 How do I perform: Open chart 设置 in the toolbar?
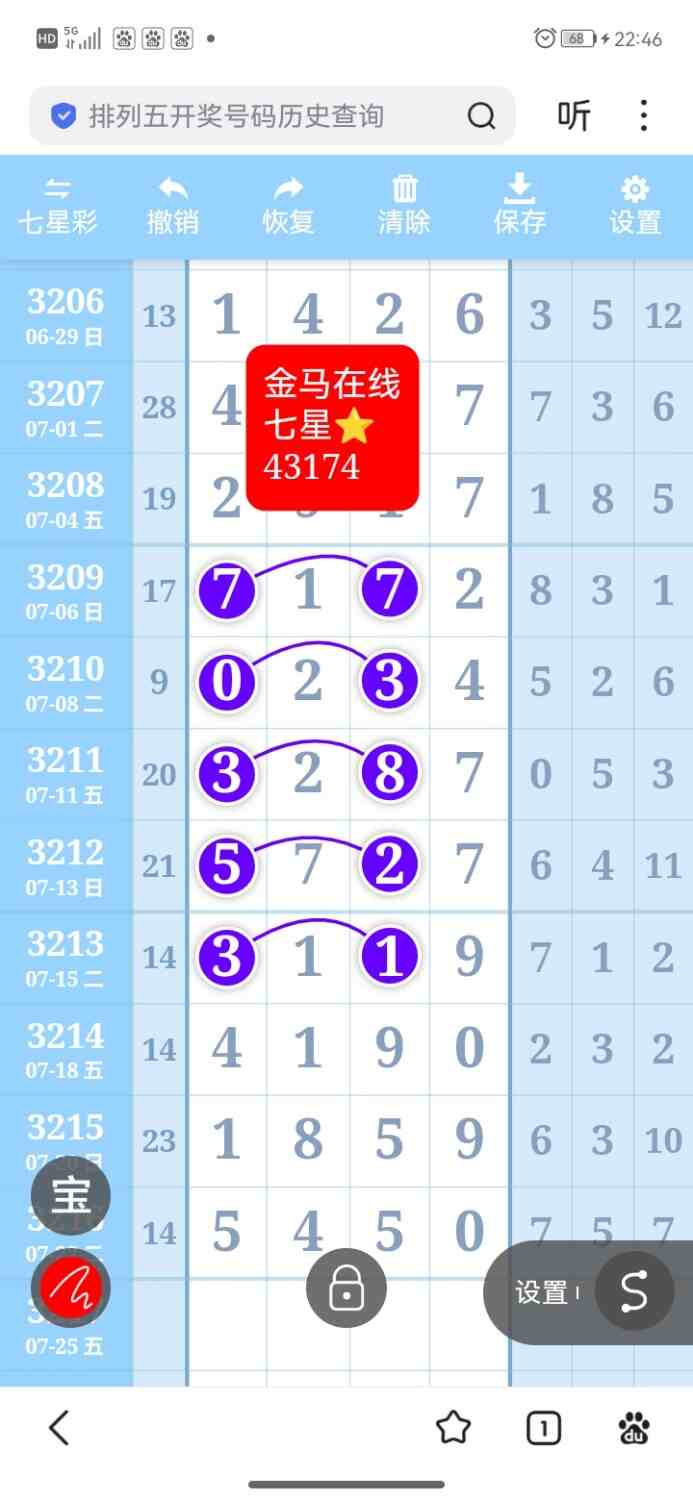tap(635, 206)
